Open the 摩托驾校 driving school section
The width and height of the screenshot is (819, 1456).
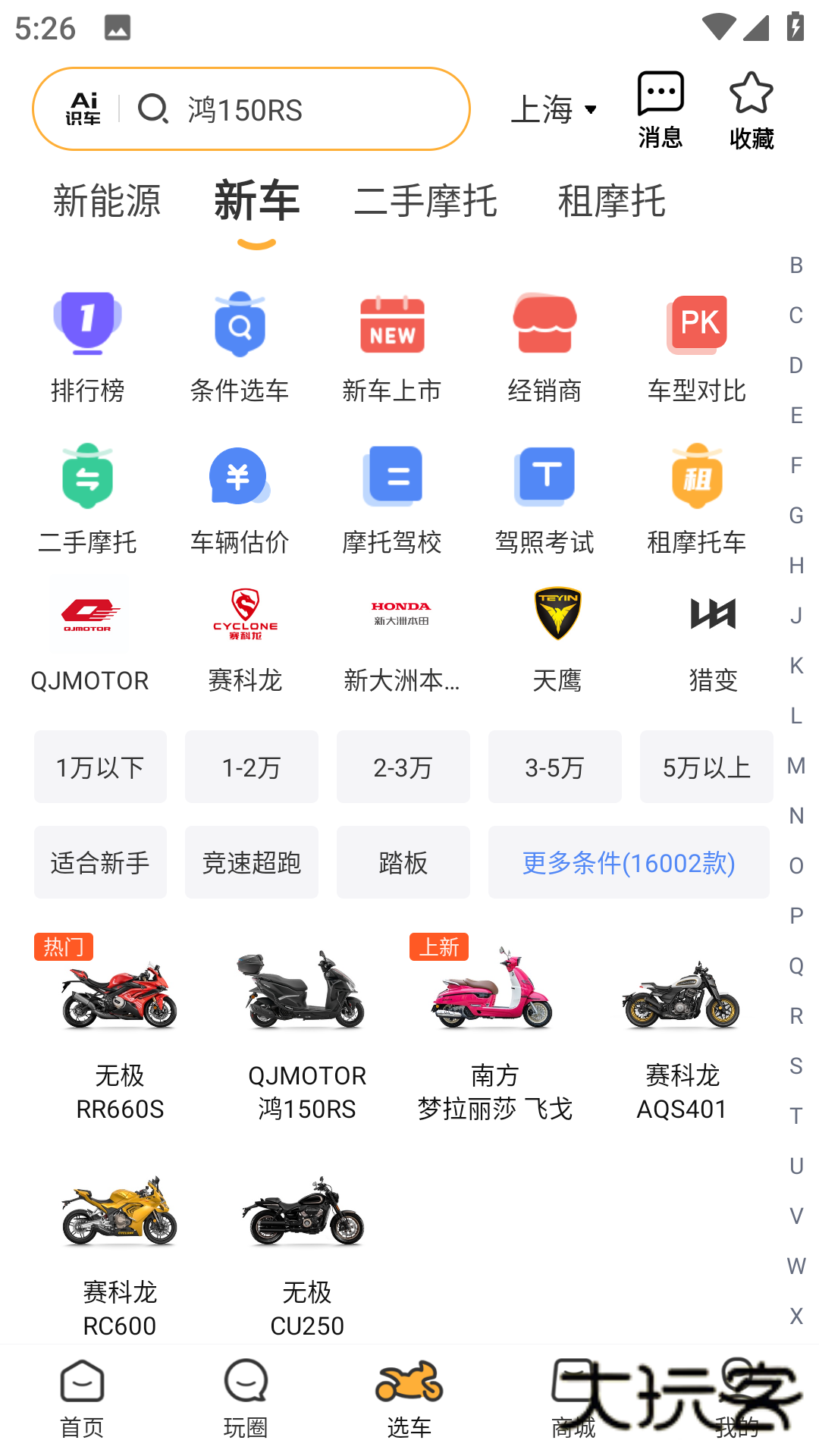pyautogui.click(x=392, y=497)
